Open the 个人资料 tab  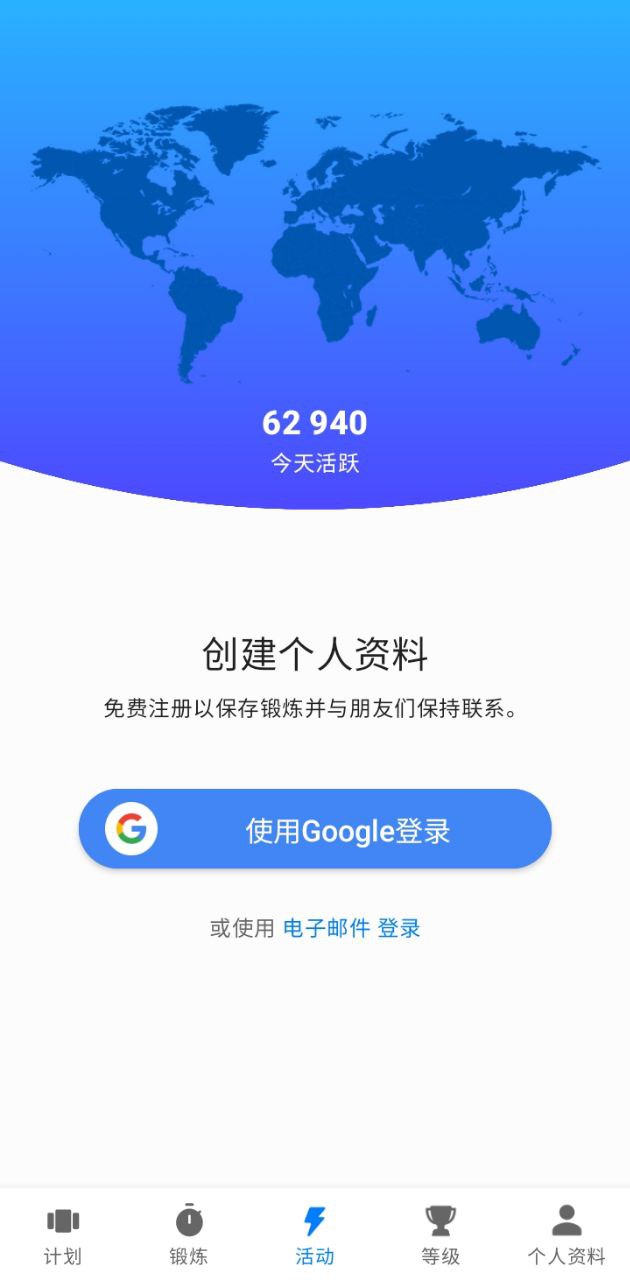[x=566, y=1235]
